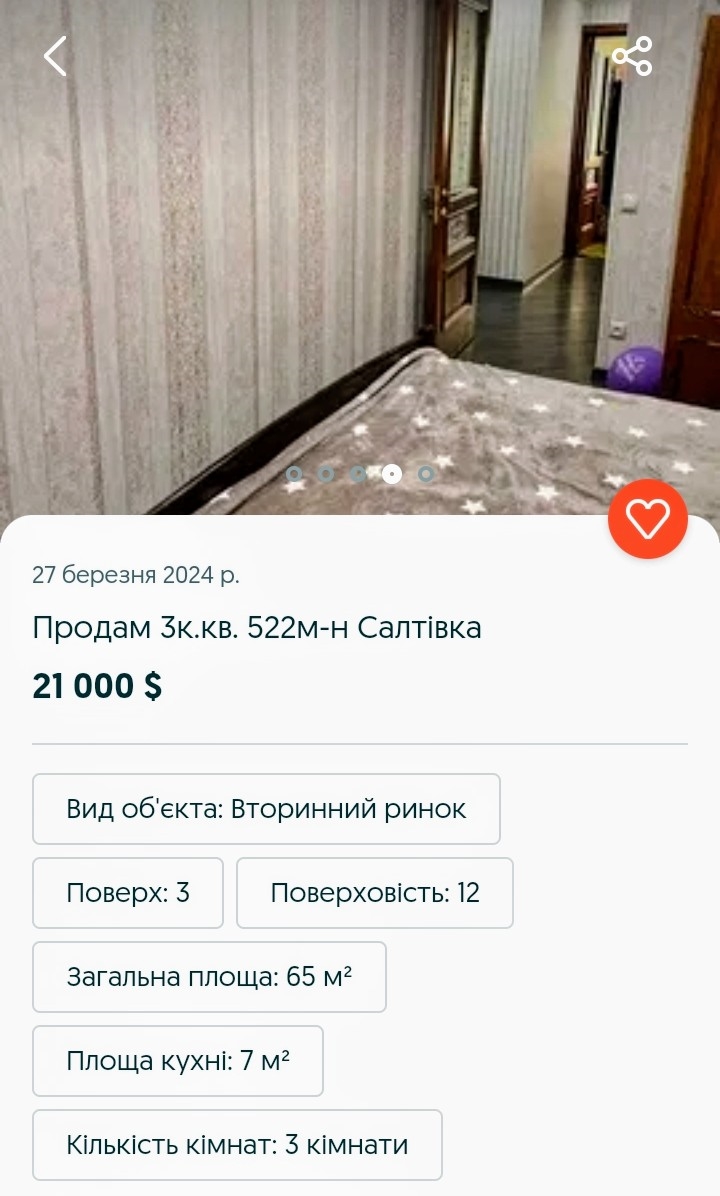Add listing to favorites with heart button
The image size is (720, 1196).
[648, 519]
